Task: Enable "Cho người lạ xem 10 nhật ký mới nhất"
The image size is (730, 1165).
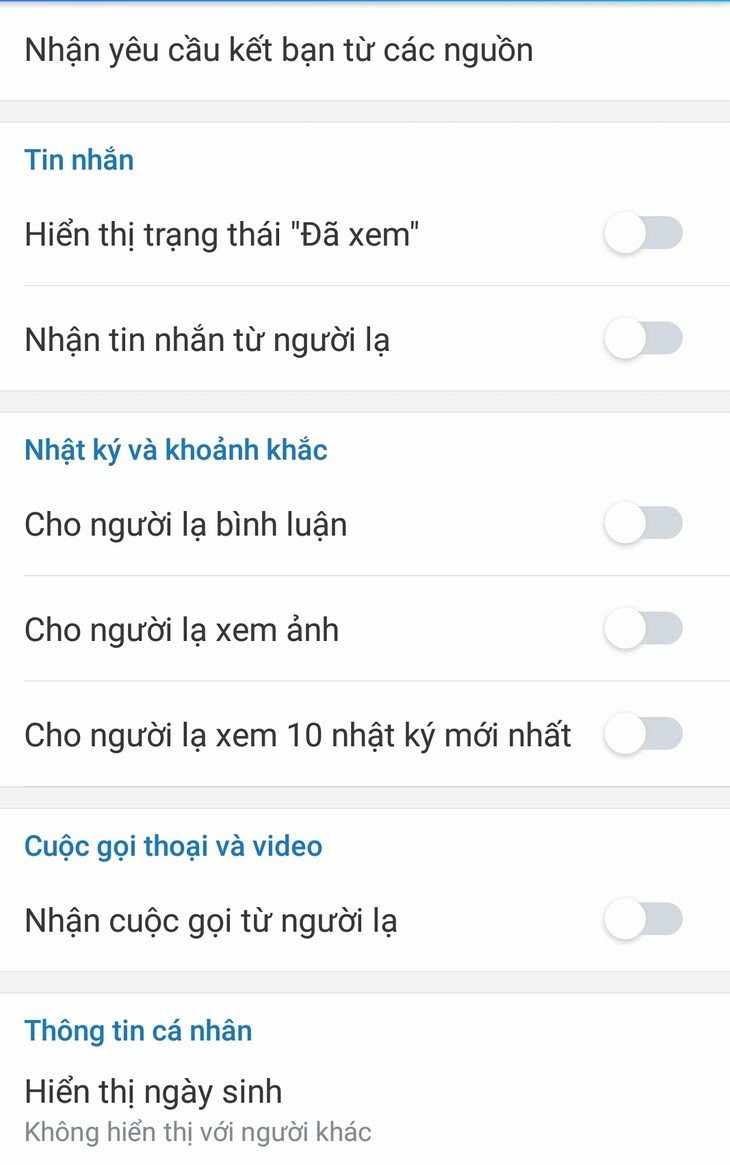Action: point(644,734)
